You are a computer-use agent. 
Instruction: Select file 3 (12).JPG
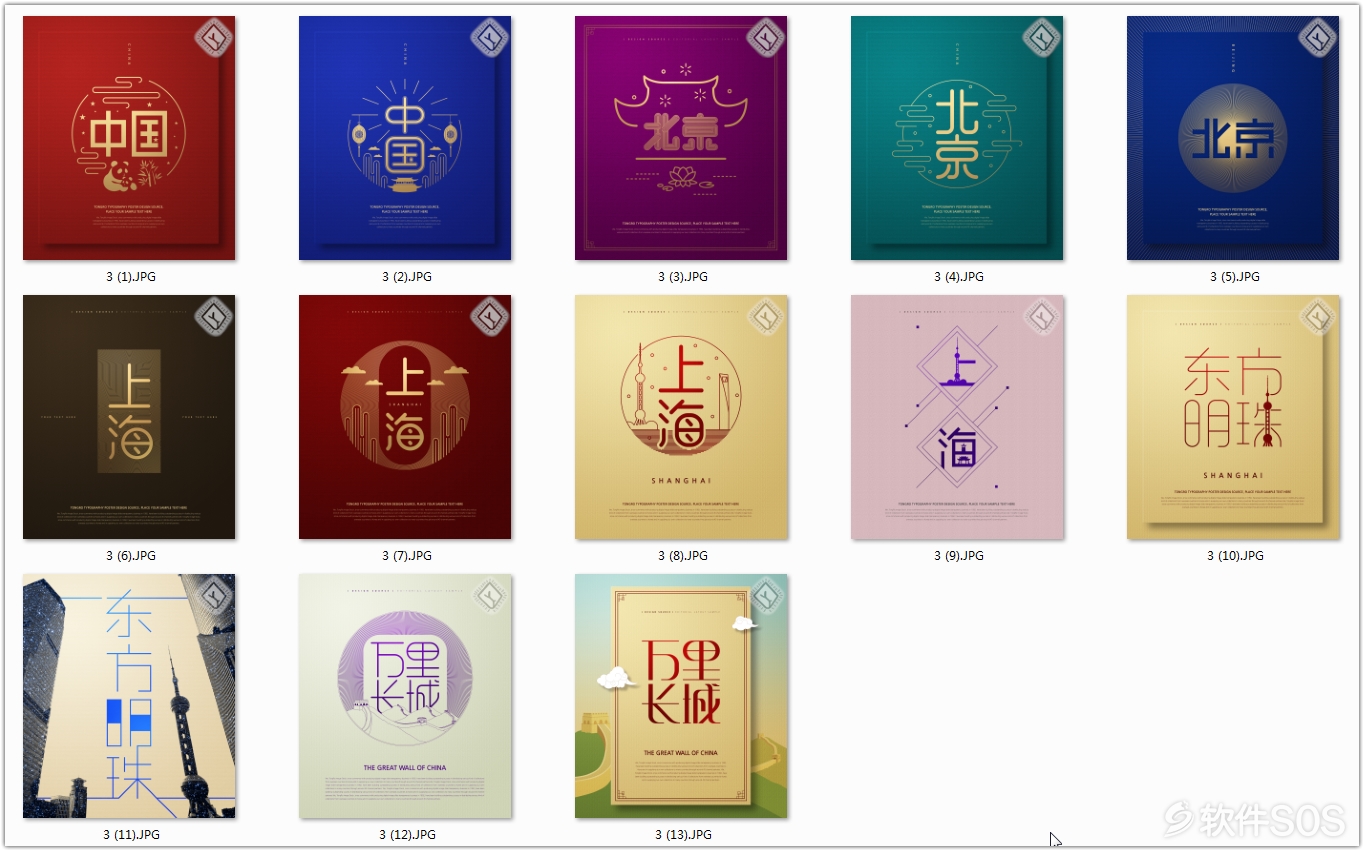[405, 696]
